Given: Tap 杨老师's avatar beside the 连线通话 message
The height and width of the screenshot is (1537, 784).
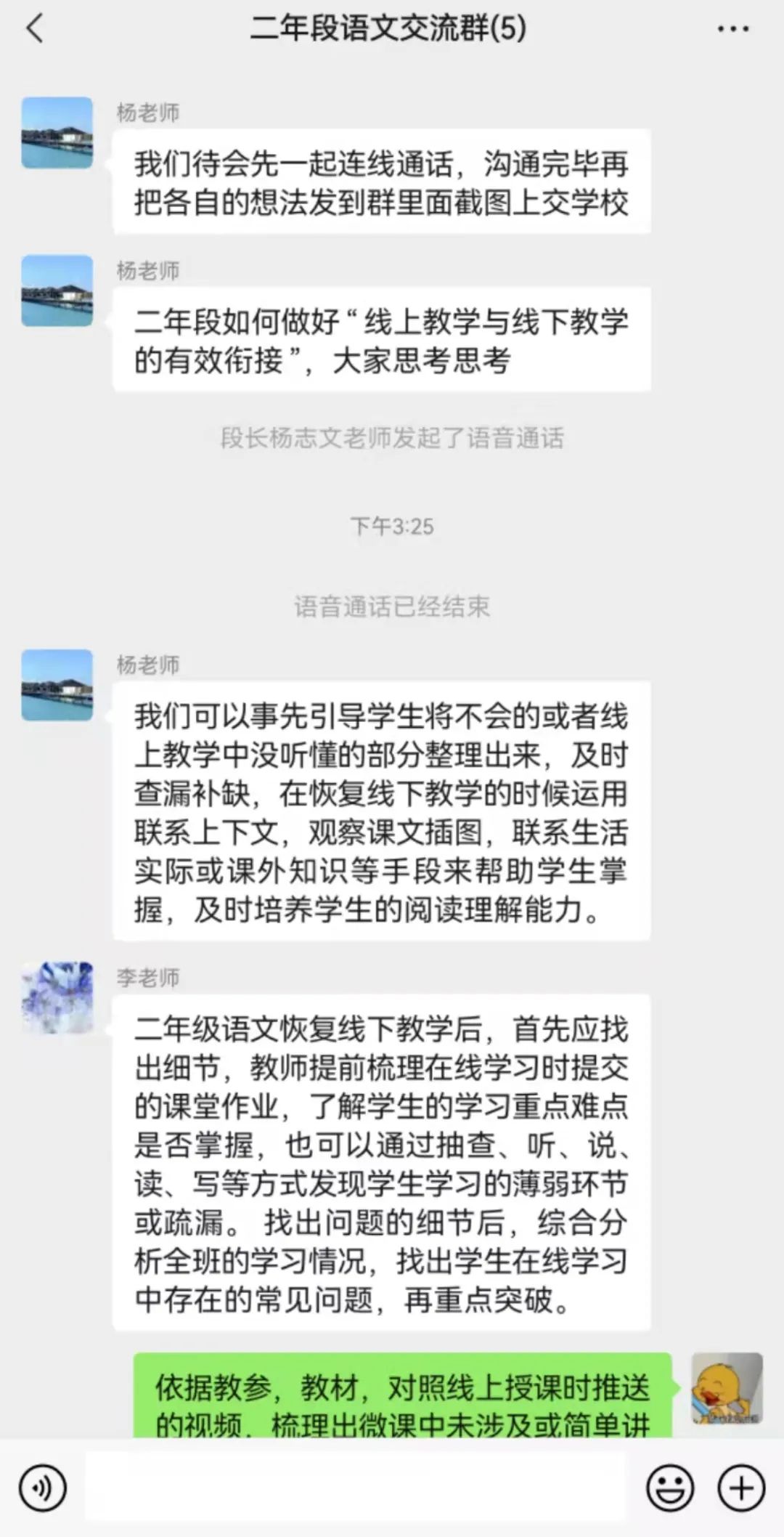Looking at the screenshot, I should 57,133.
